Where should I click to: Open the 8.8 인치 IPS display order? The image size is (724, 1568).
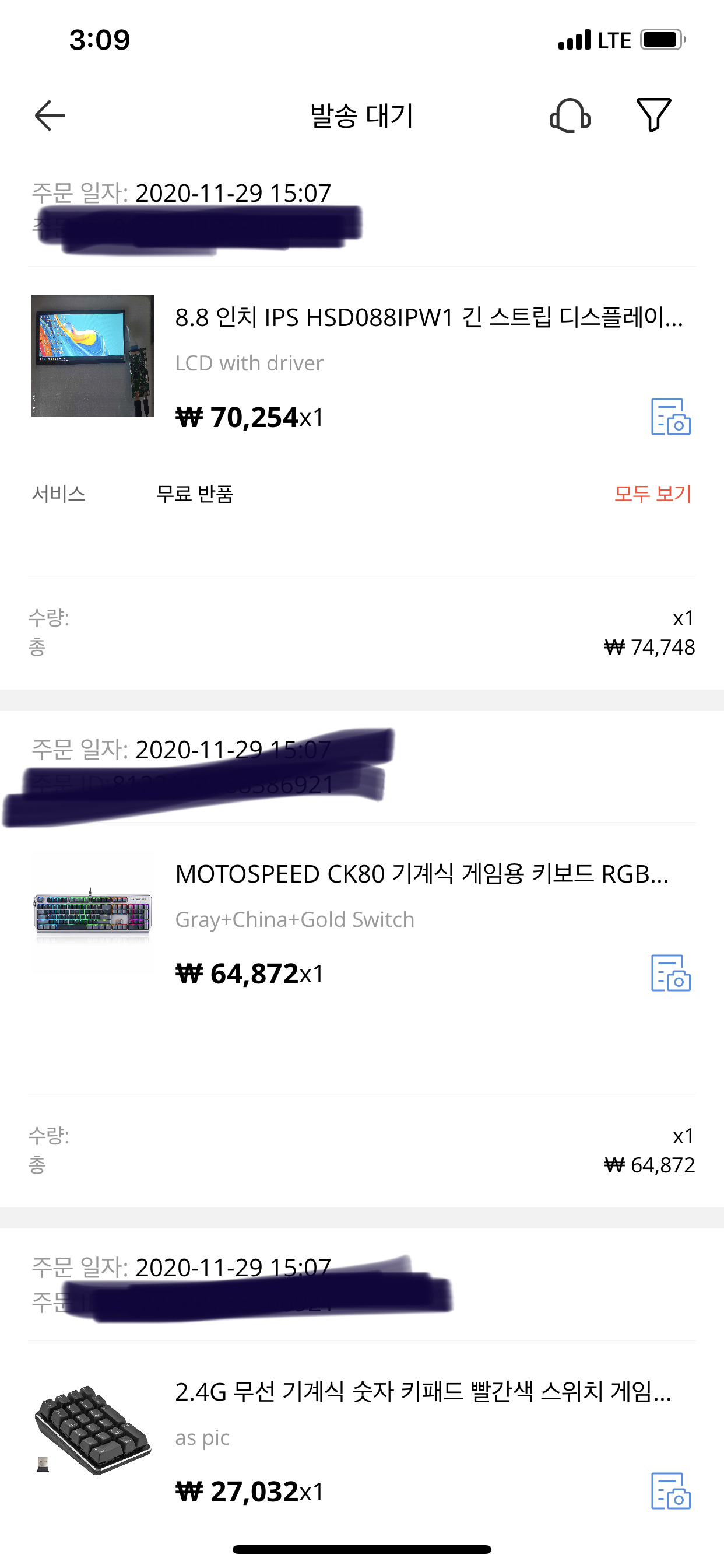[x=428, y=318]
